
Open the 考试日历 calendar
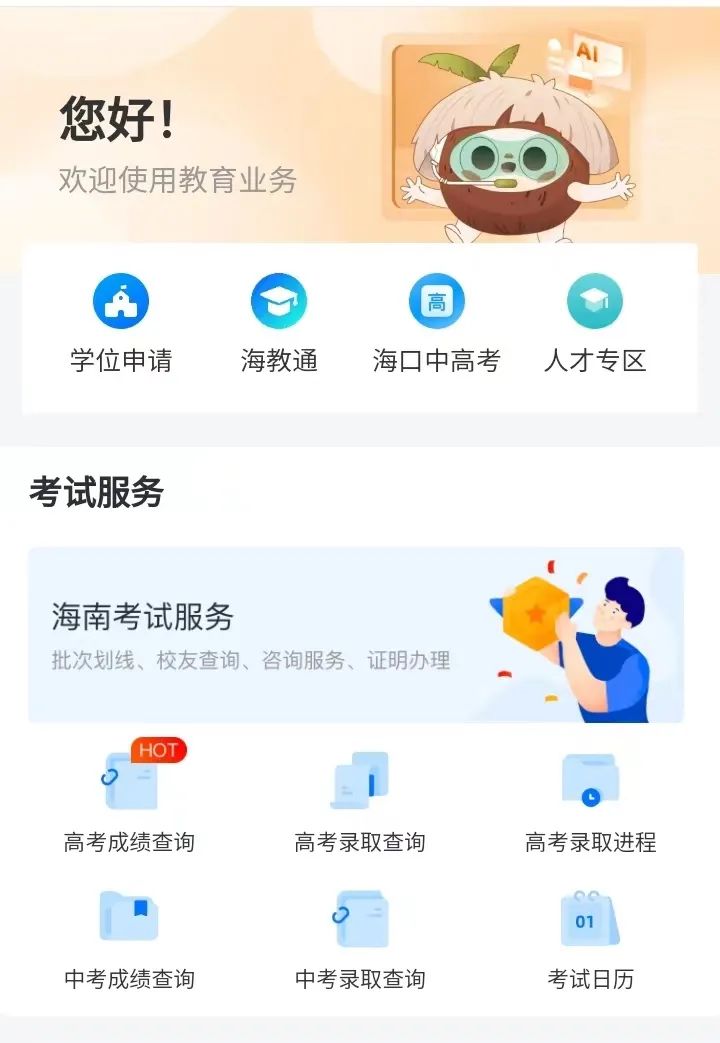tap(590, 937)
